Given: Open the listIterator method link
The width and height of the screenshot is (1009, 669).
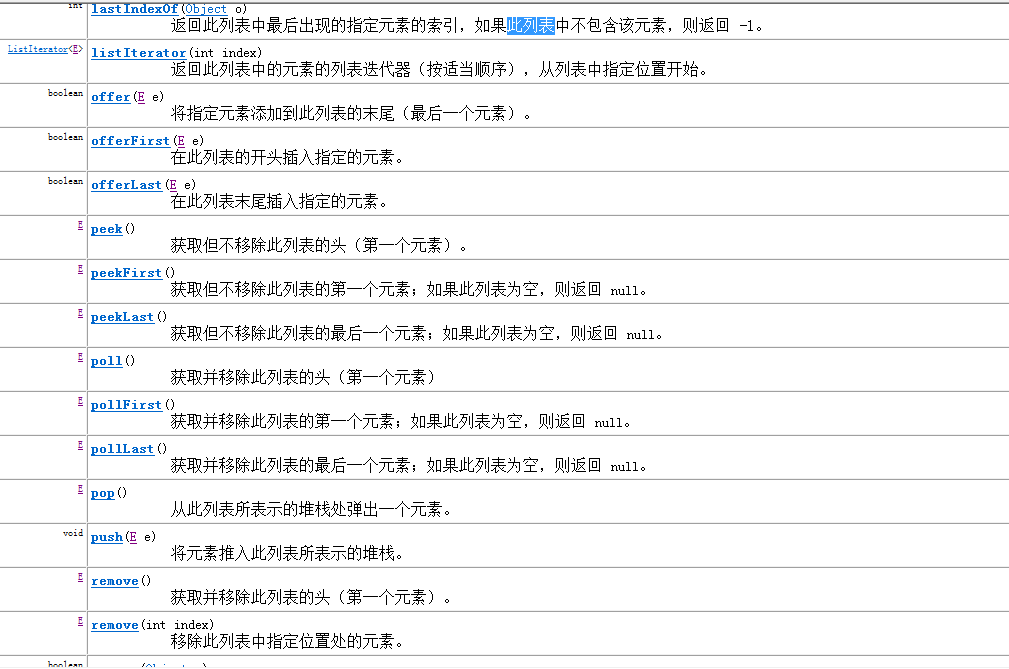Looking at the screenshot, I should (x=138, y=53).
